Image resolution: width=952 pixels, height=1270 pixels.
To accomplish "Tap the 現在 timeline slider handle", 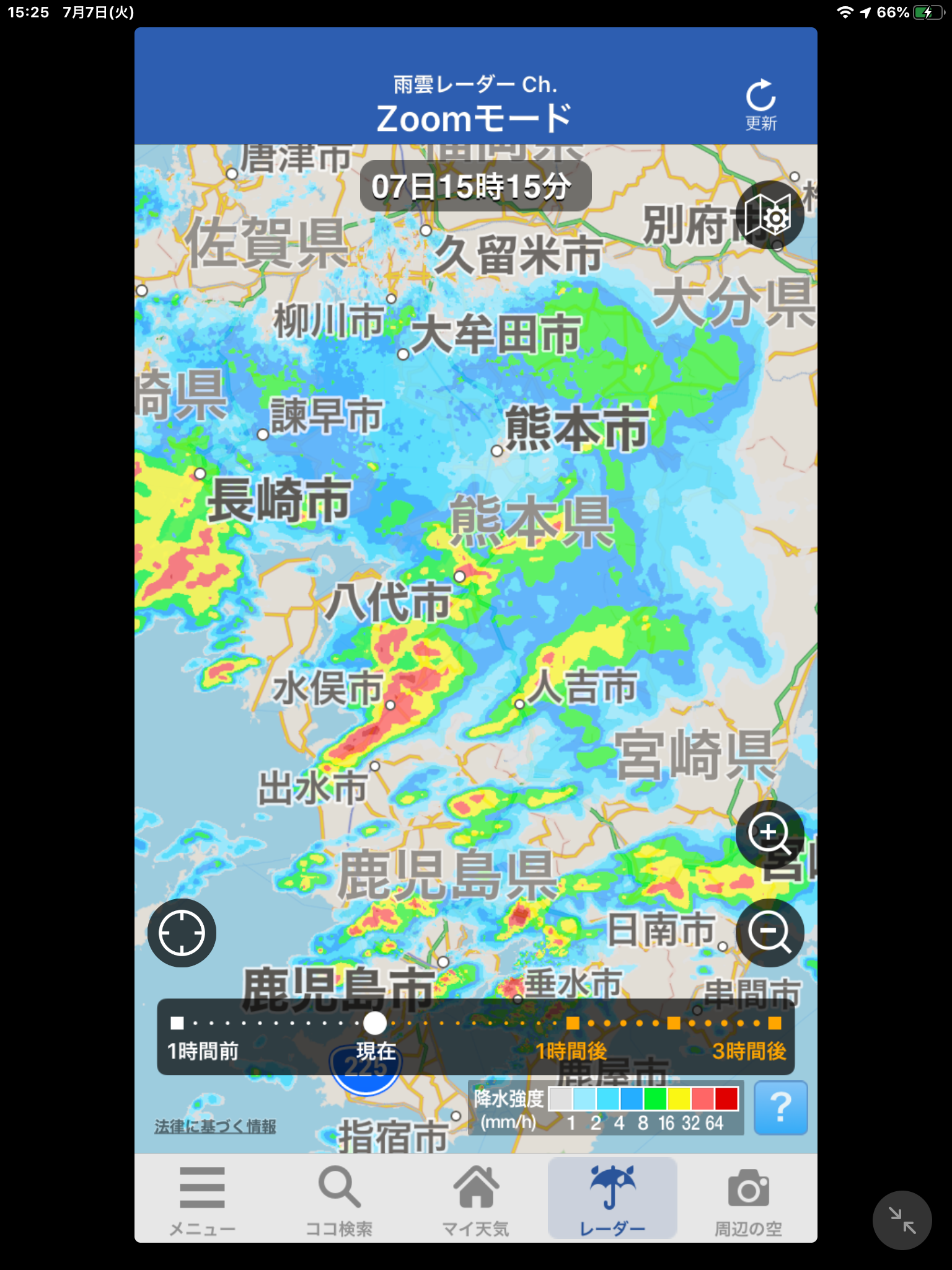I will pyautogui.click(x=374, y=1023).
